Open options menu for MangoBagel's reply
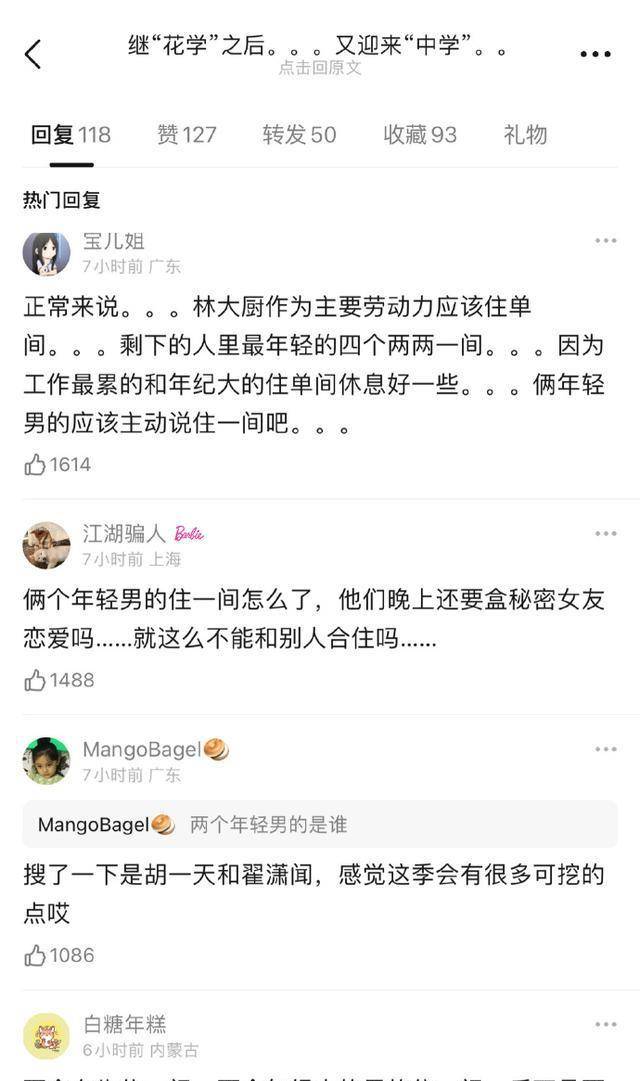Viewport: 640px width, 1081px height. [606, 749]
